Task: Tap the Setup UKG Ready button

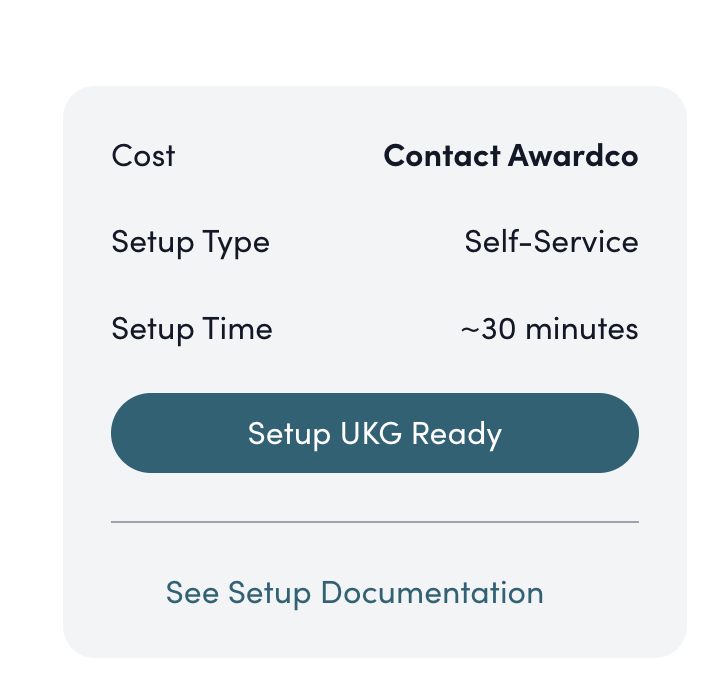Action: point(374,433)
